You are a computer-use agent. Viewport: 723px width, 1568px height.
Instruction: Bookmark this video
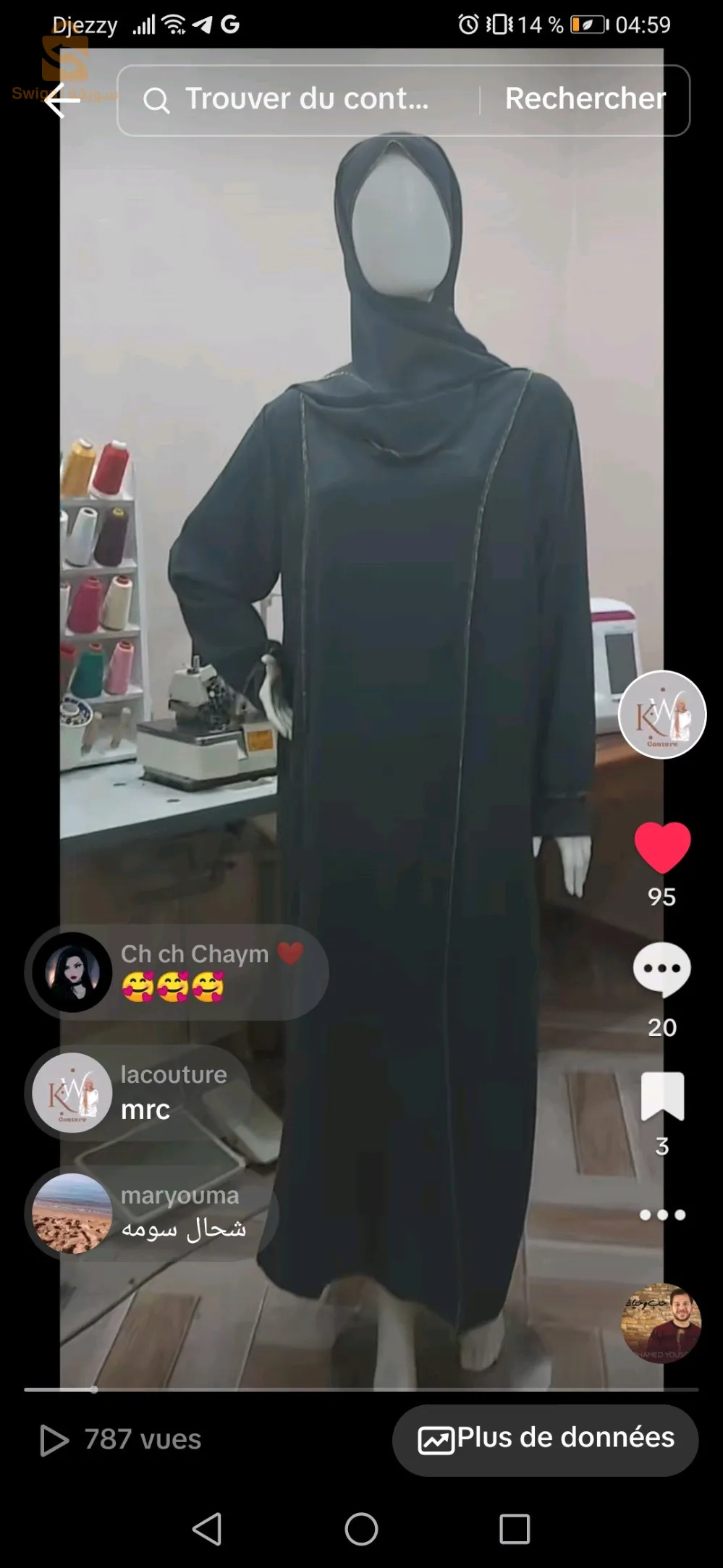point(662,1096)
